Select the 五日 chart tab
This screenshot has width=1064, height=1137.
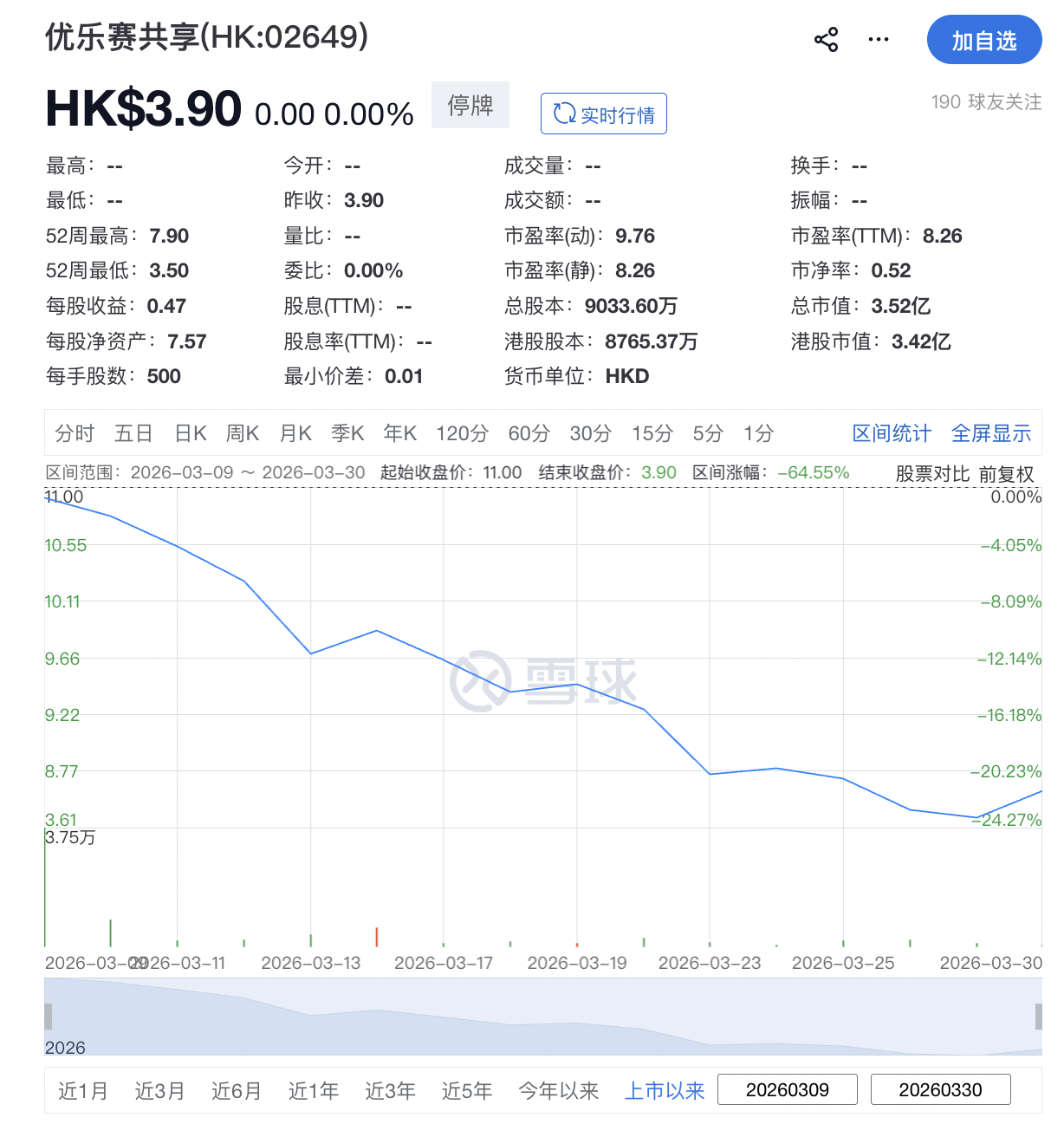(133, 433)
